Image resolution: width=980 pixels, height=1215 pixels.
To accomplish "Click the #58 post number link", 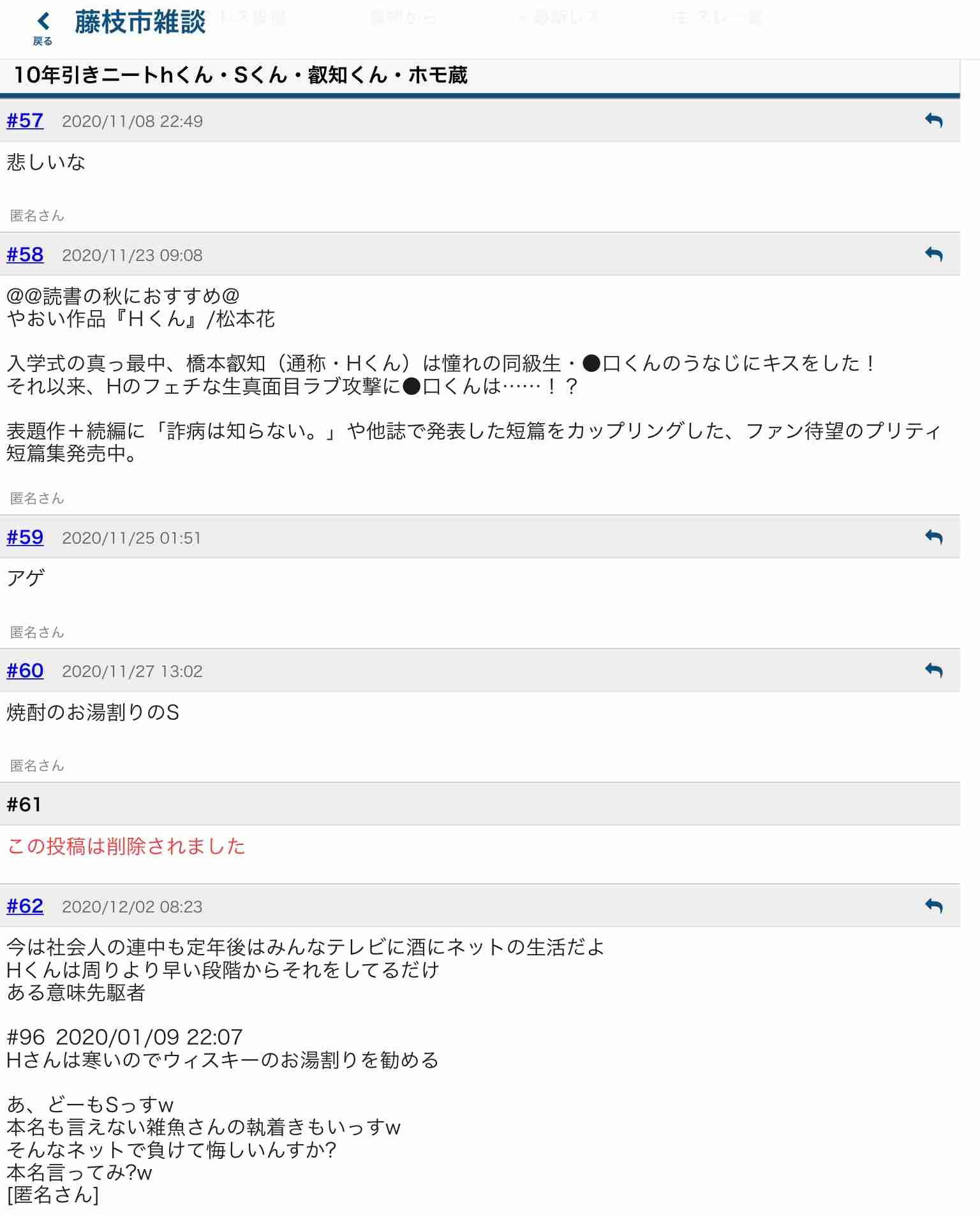I will tap(24, 254).
